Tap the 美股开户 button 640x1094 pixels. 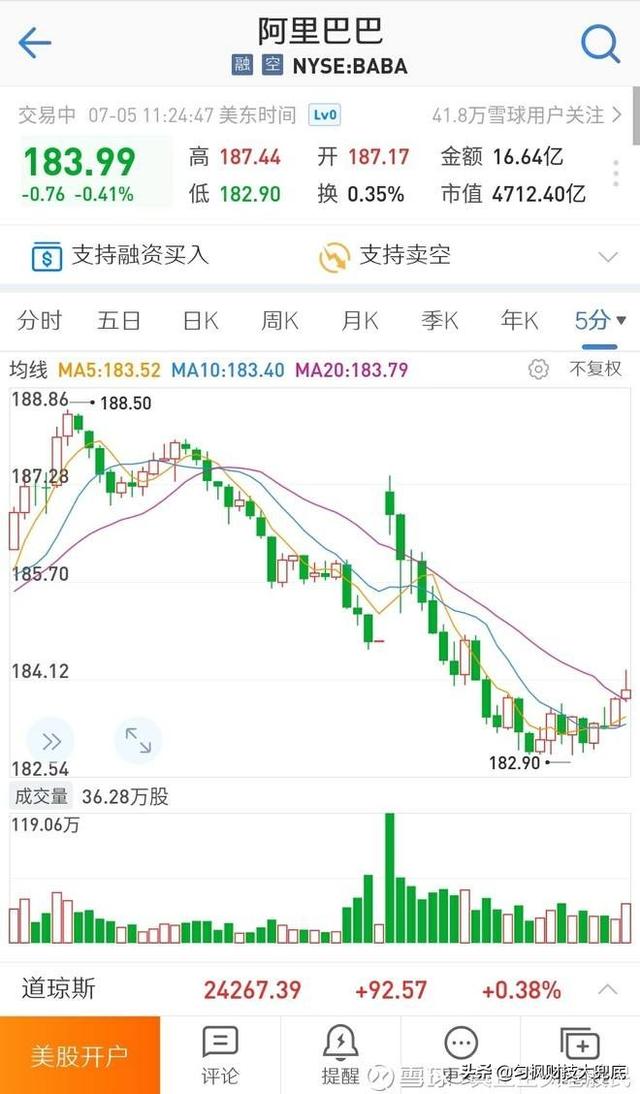pos(80,1055)
